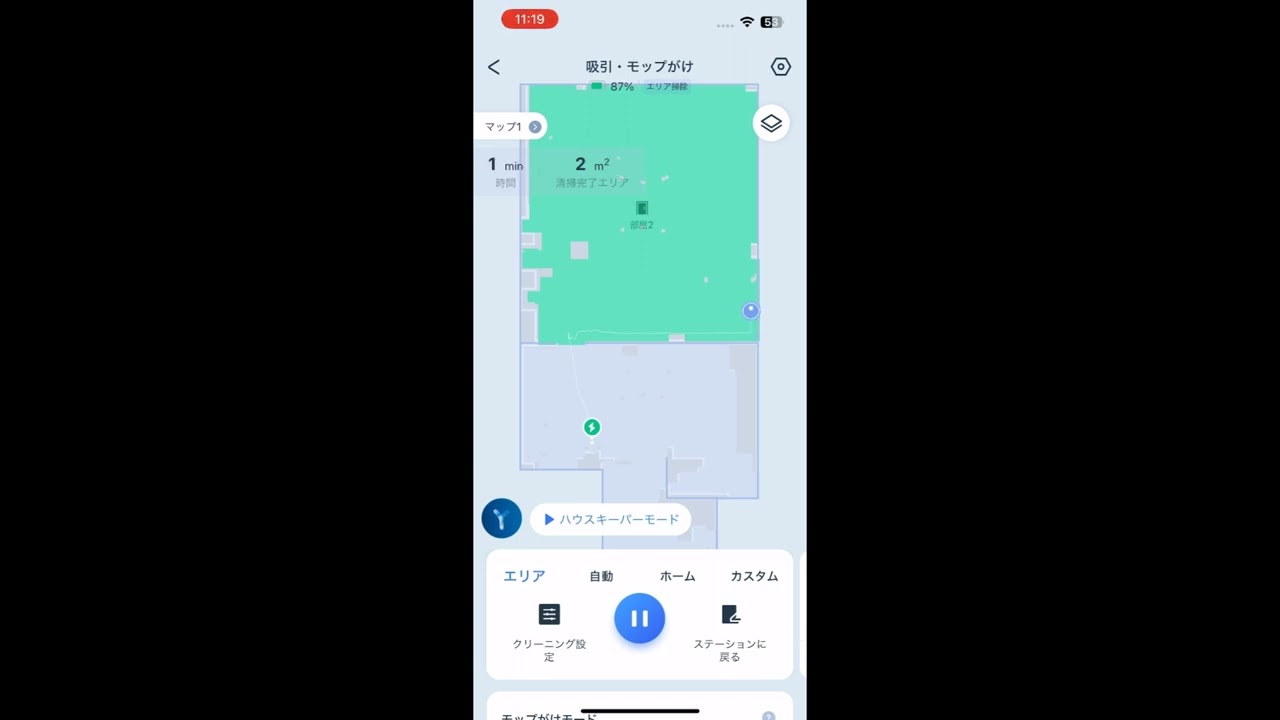This screenshot has height=720, width=1280.
Task: Start ハウスキーパーモード
Action: (x=610, y=520)
